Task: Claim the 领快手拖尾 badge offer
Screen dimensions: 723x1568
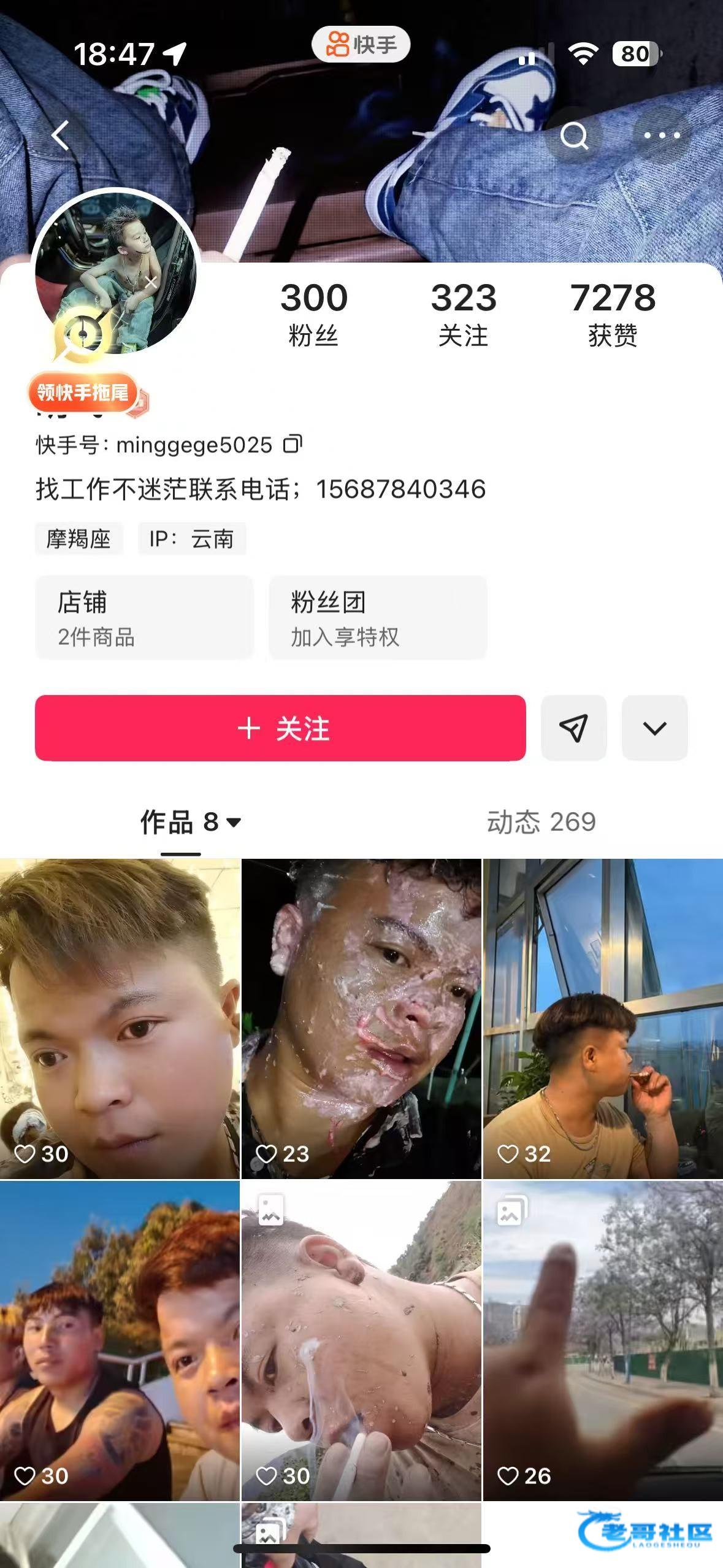Action: (83, 392)
